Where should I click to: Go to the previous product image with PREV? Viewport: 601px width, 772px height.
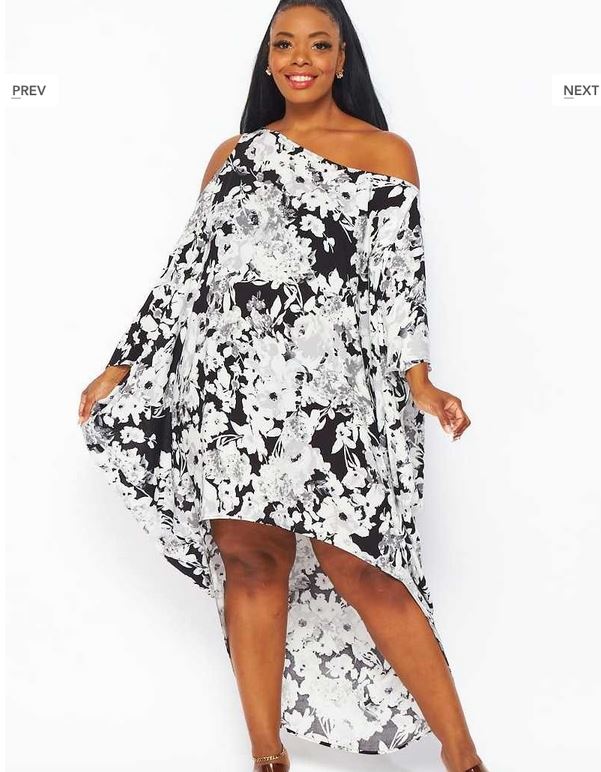[x=29, y=91]
